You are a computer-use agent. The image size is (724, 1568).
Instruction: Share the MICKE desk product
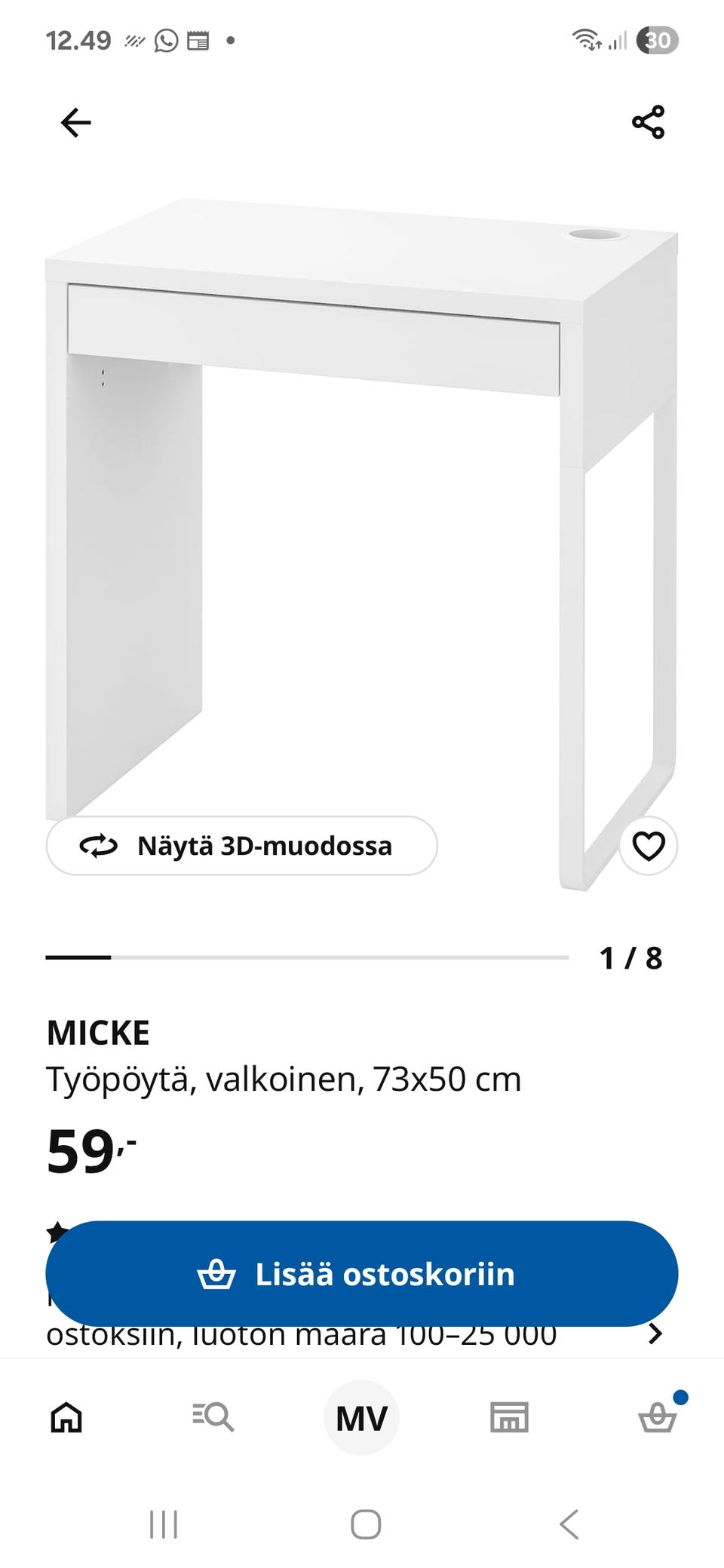648,122
